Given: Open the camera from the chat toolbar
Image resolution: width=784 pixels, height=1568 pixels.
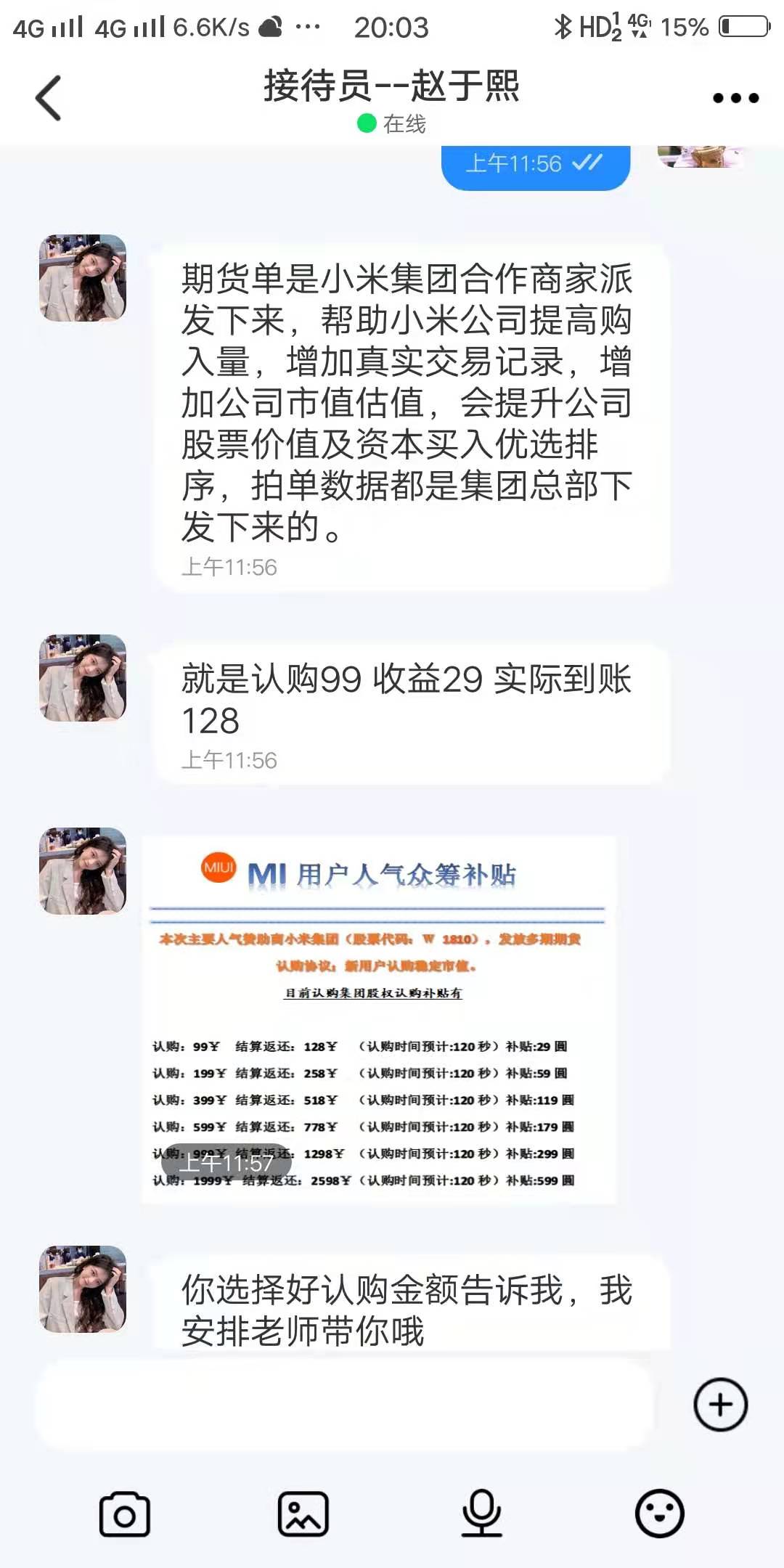Looking at the screenshot, I should [x=123, y=1514].
